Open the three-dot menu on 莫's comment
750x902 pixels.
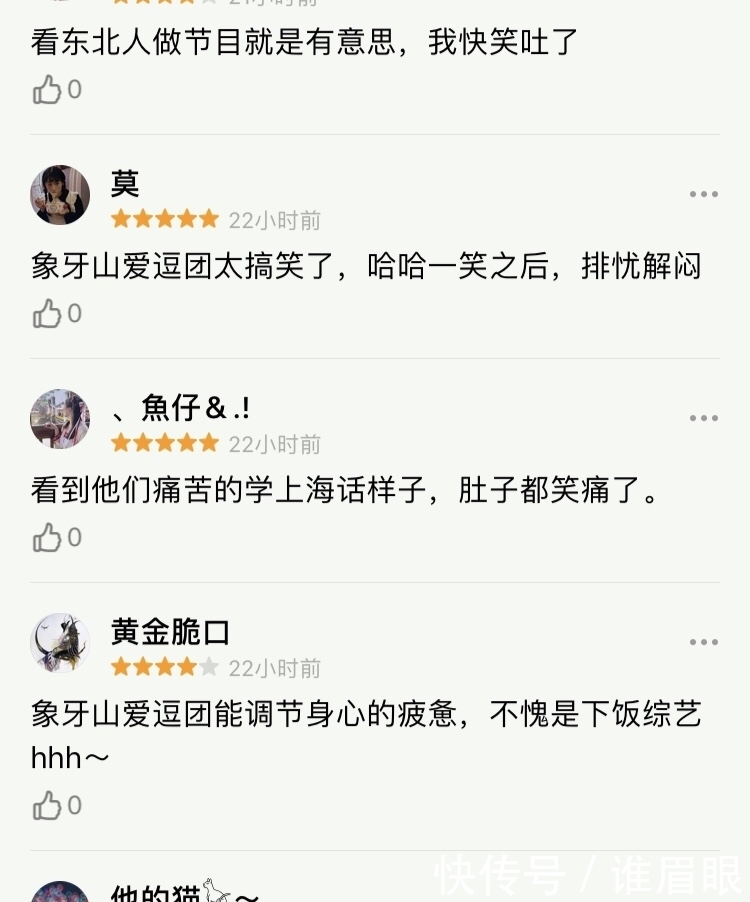(706, 194)
